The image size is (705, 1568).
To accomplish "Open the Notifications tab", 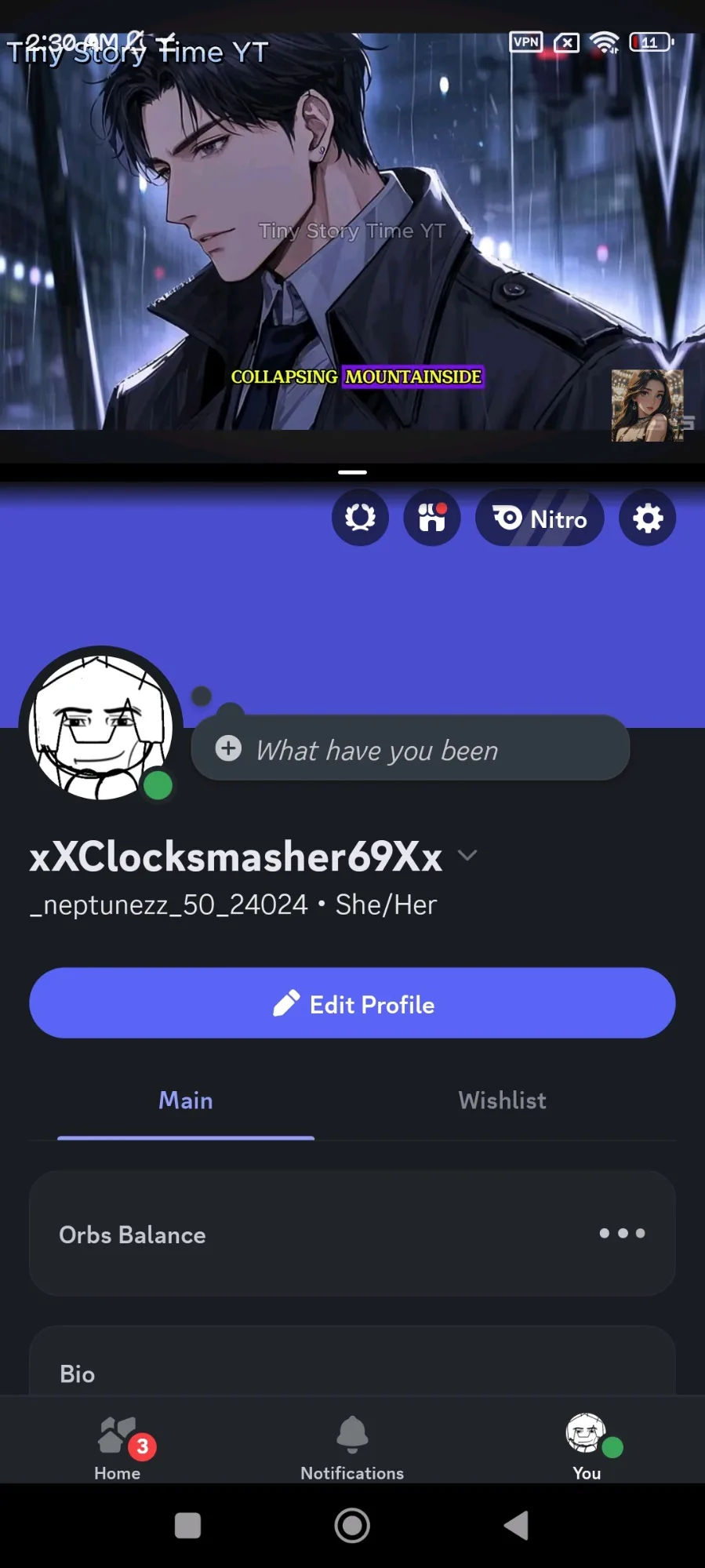I will coord(352,1448).
